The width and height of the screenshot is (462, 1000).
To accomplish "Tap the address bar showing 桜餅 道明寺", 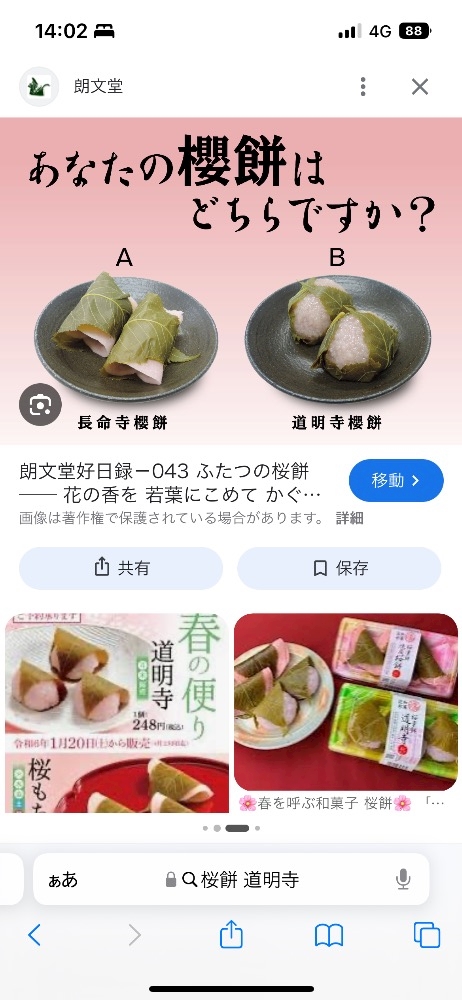I will (x=231, y=879).
